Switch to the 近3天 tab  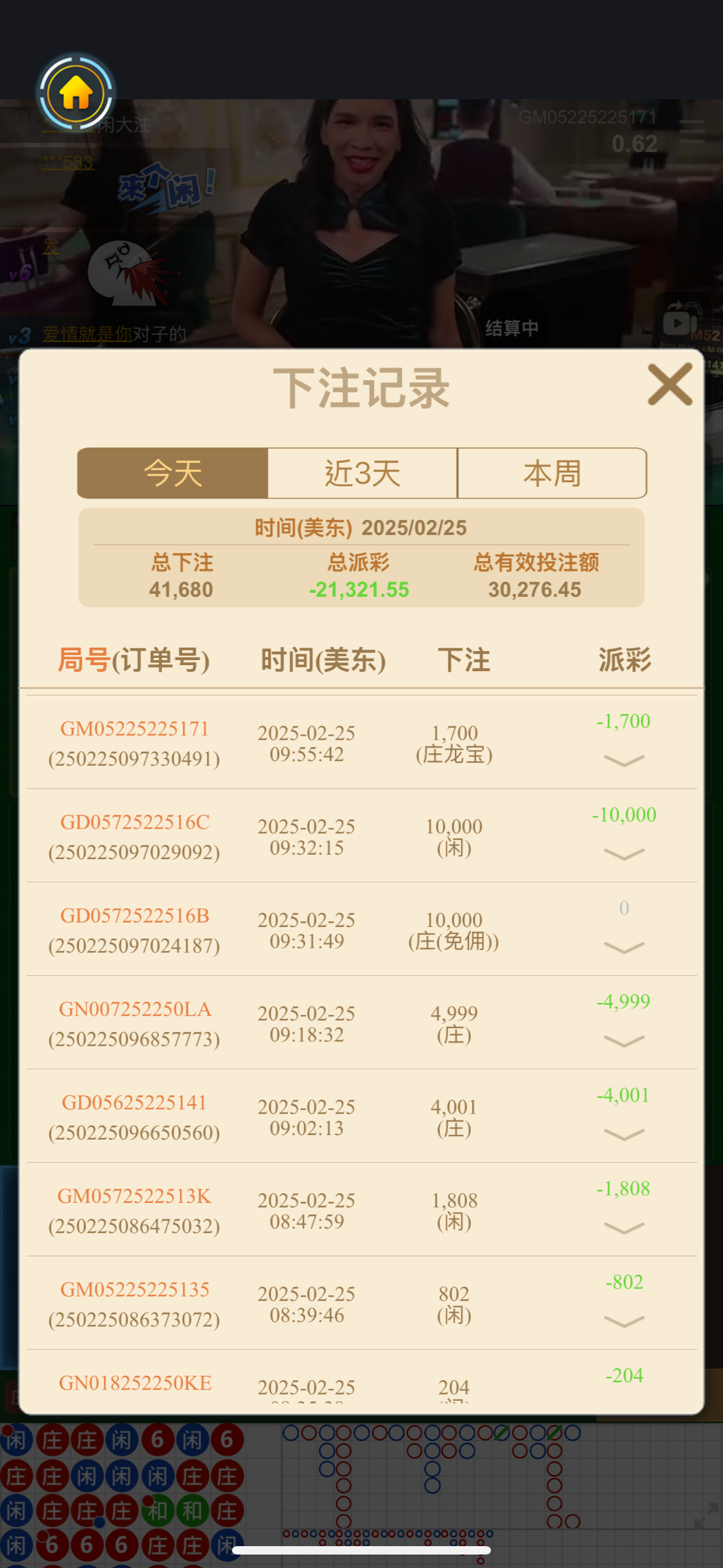tap(362, 473)
